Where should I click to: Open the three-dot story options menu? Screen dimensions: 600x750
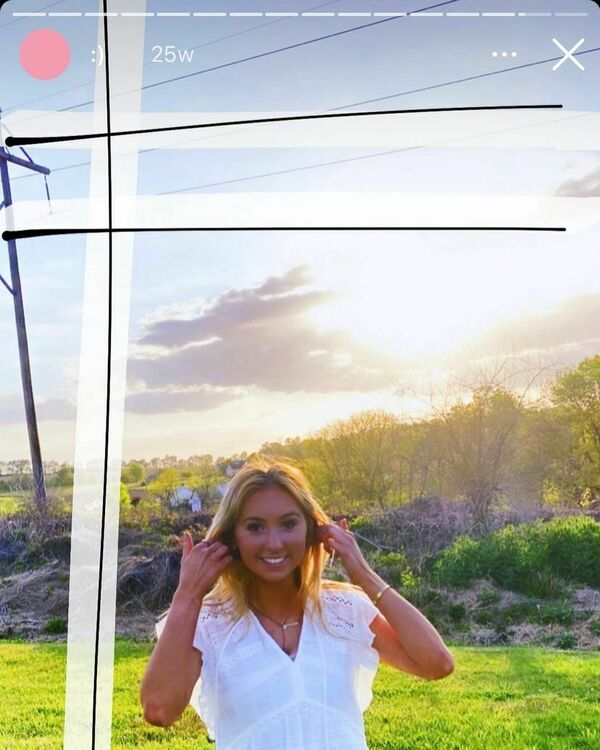[x=505, y=54]
